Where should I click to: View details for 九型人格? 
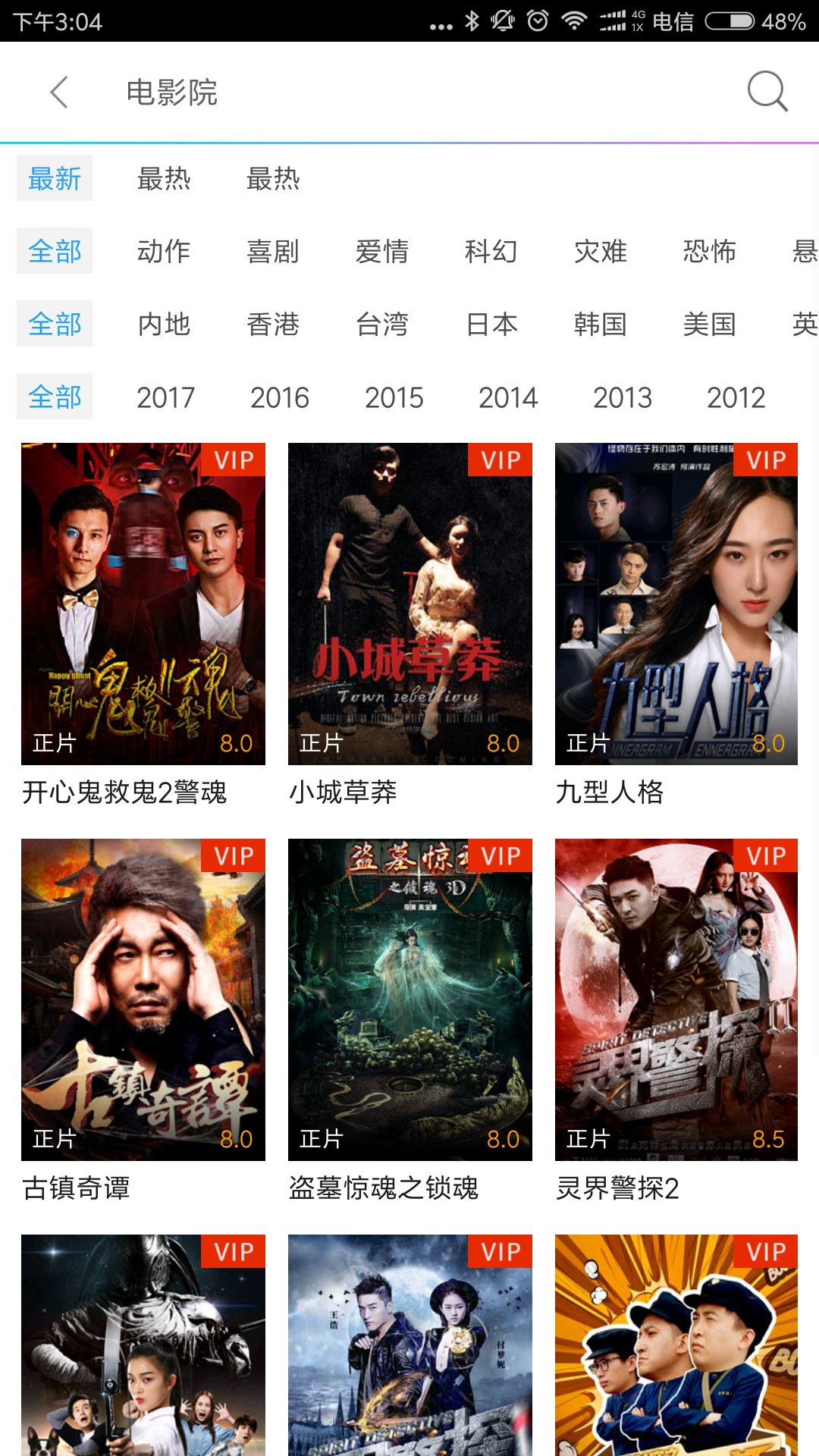click(676, 604)
